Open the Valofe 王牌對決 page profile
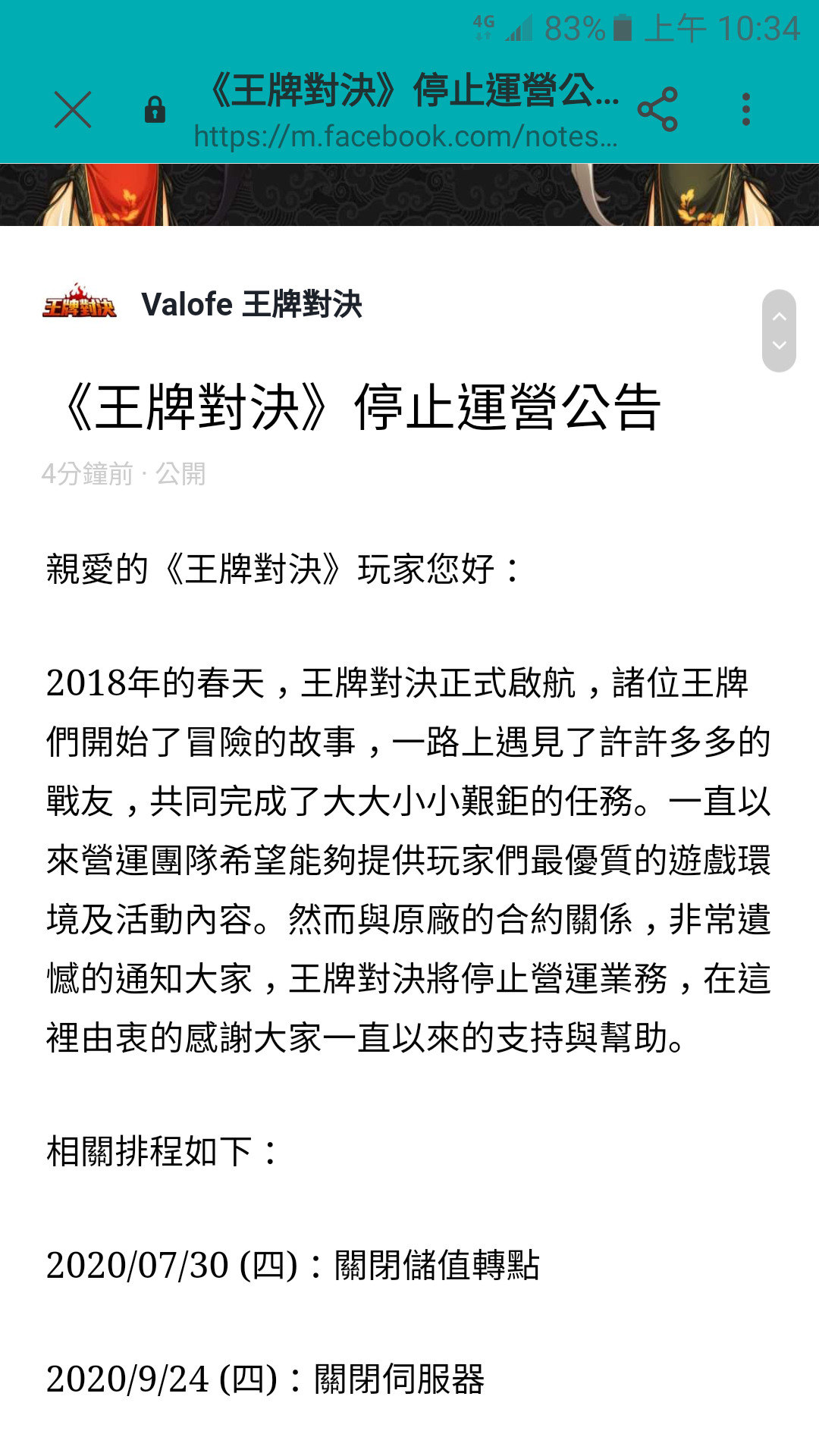The height and width of the screenshot is (1456, 819). (252, 304)
